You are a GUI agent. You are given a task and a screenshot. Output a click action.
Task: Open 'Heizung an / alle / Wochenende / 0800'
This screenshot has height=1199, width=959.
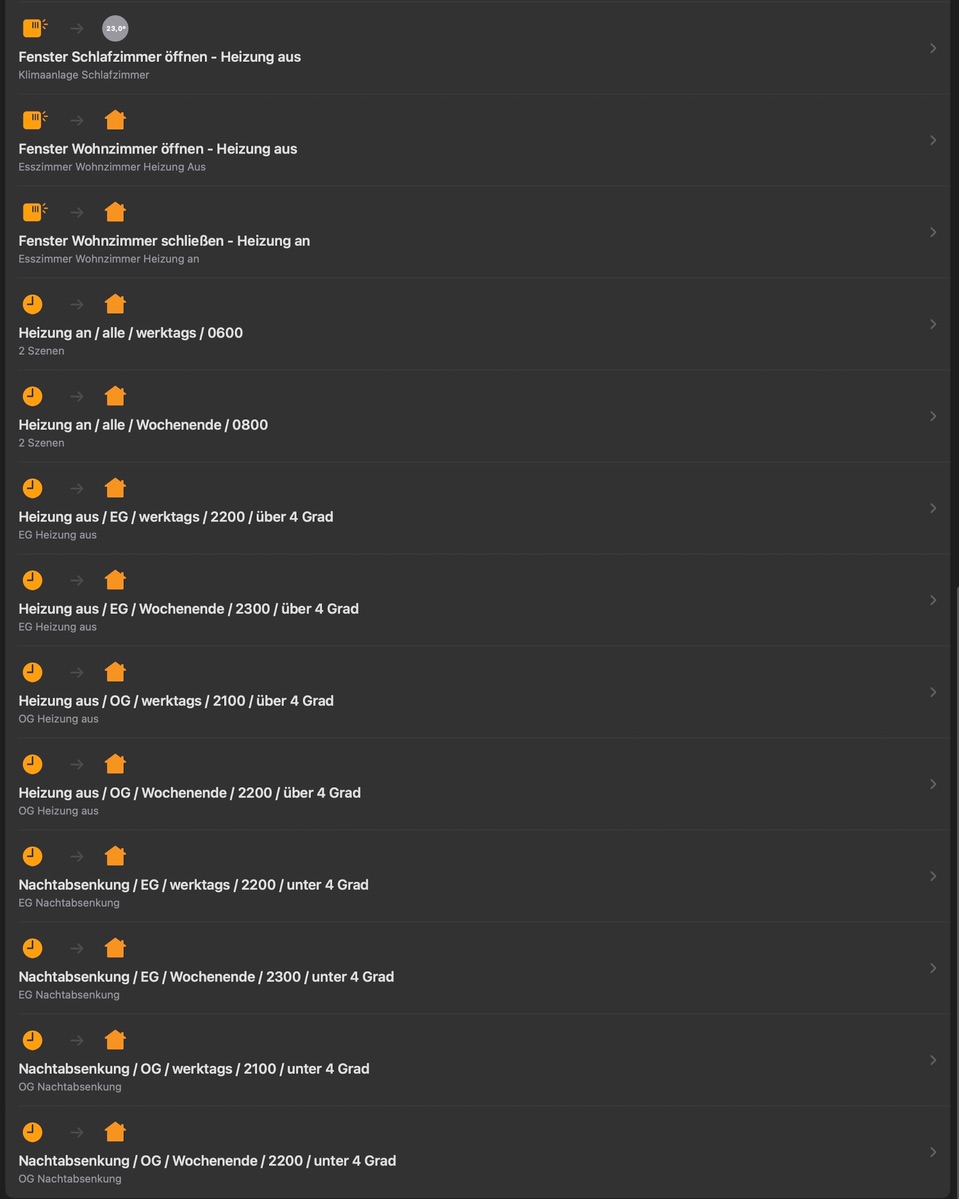coord(143,425)
